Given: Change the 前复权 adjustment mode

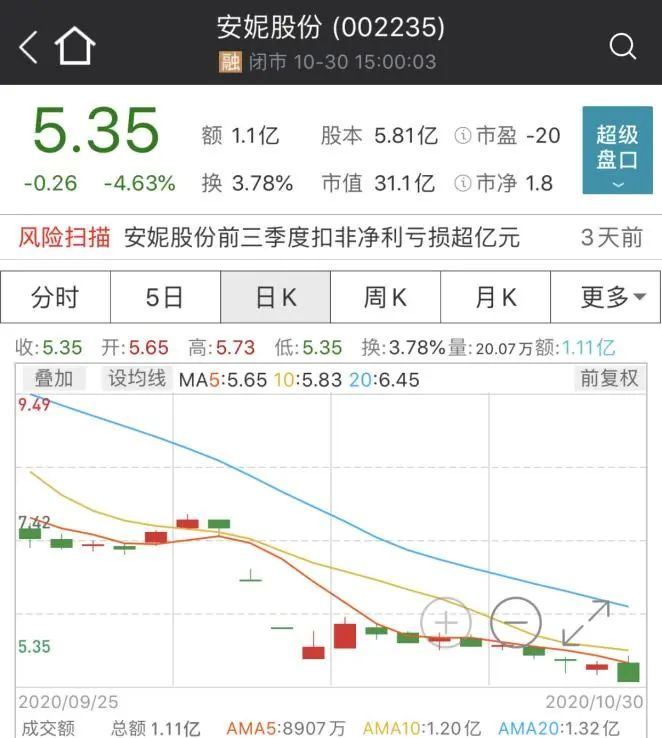Looking at the screenshot, I should tap(608, 379).
